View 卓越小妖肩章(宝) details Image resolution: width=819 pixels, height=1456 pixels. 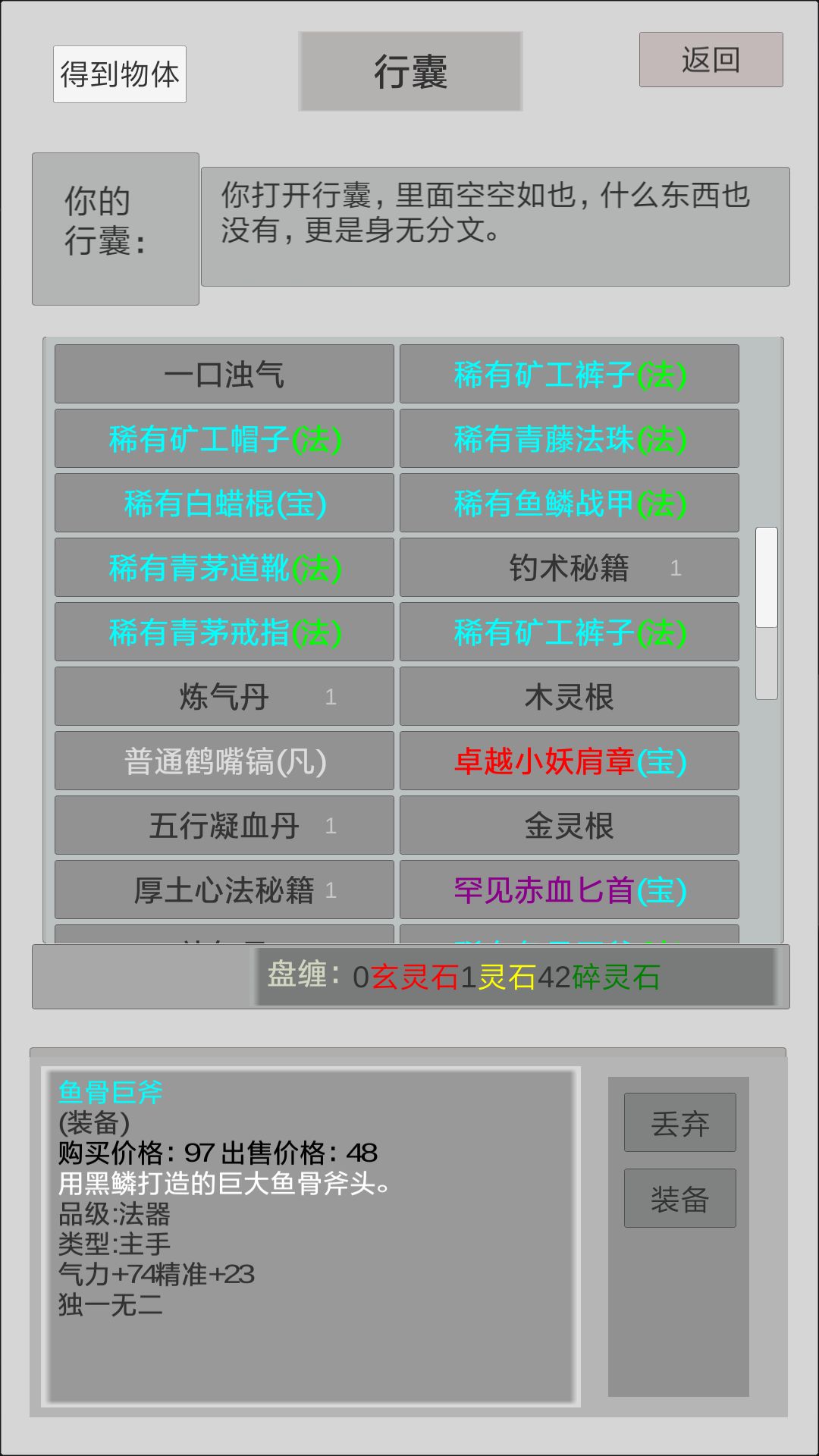[x=570, y=761]
